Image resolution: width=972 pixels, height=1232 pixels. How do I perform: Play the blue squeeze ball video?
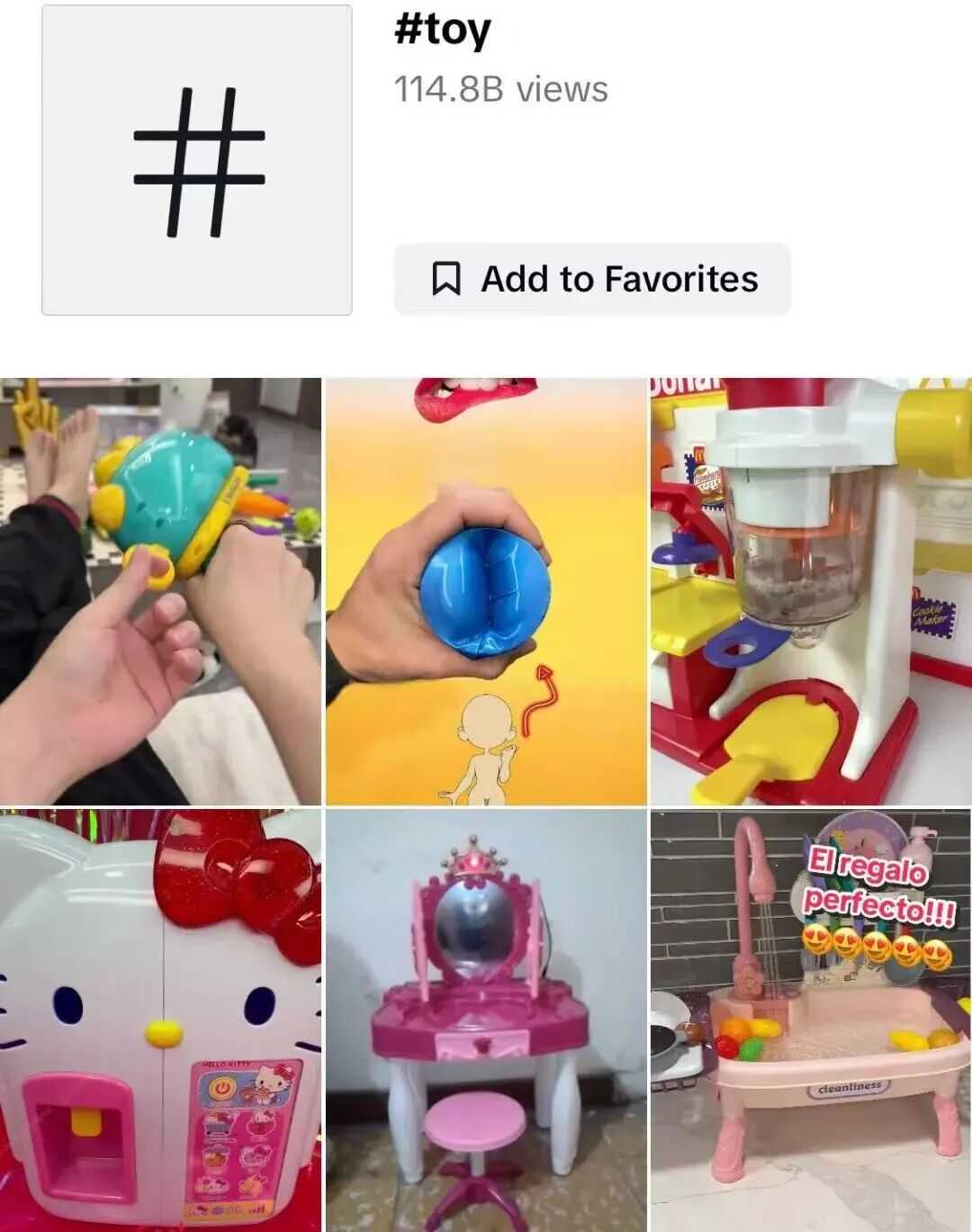[485, 590]
